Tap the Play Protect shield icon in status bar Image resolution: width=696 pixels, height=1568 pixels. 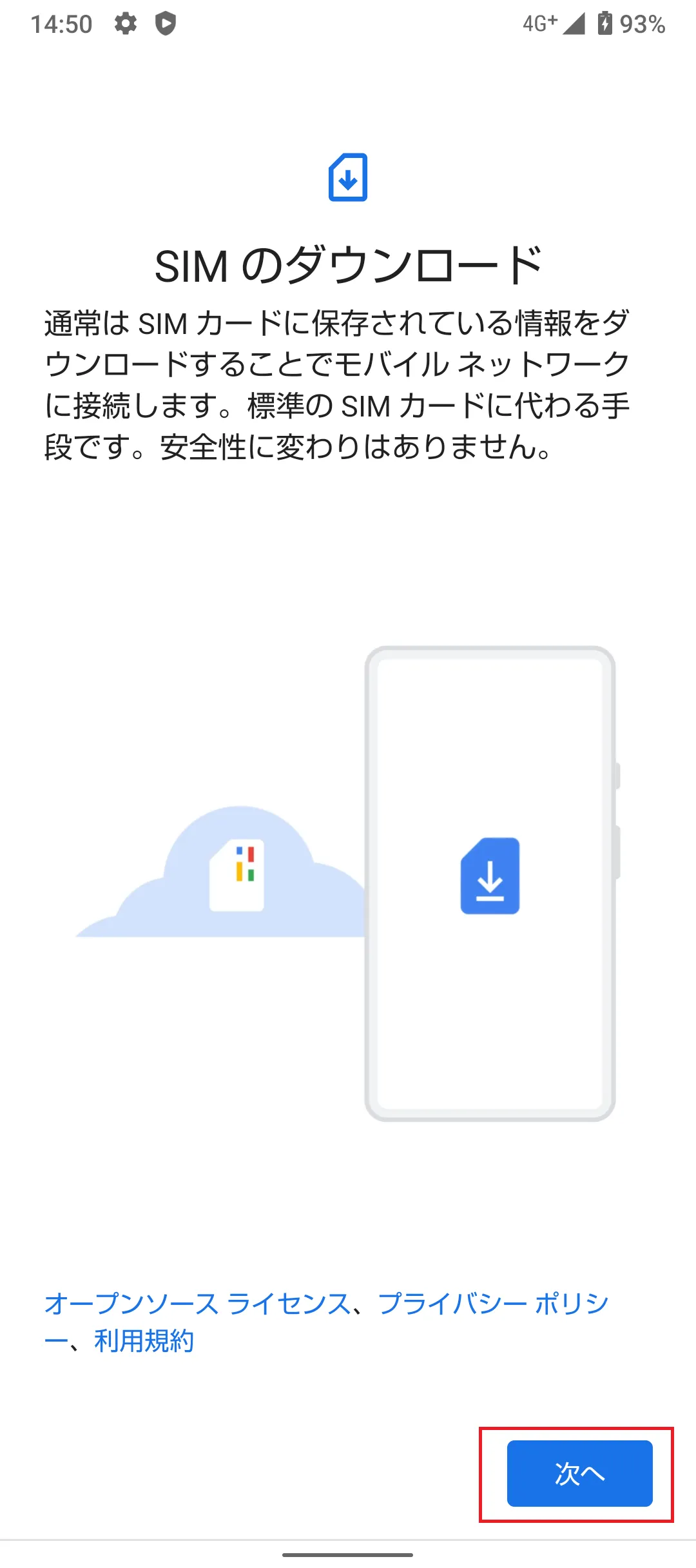(x=166, y=24)
